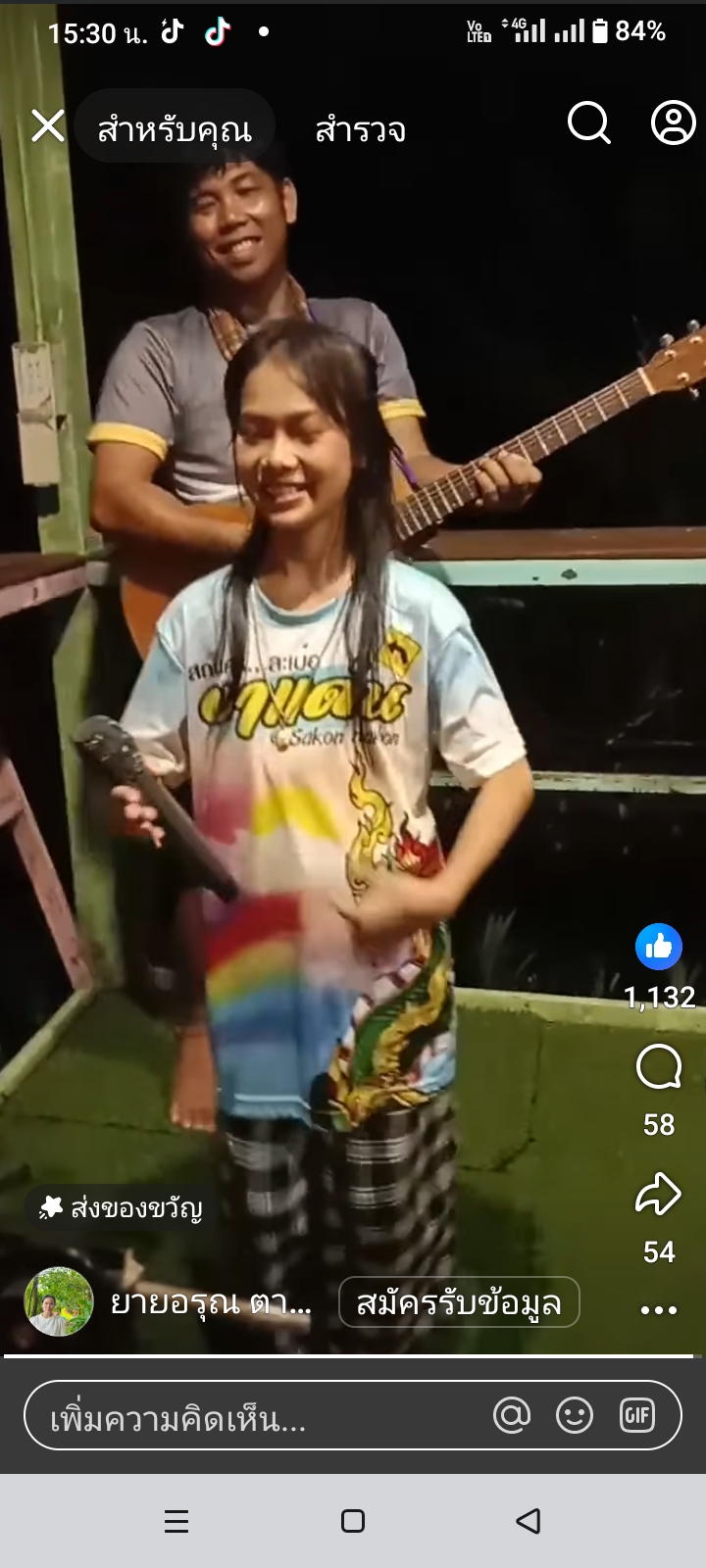Go back with the system back button

(x=529, y=1521)
